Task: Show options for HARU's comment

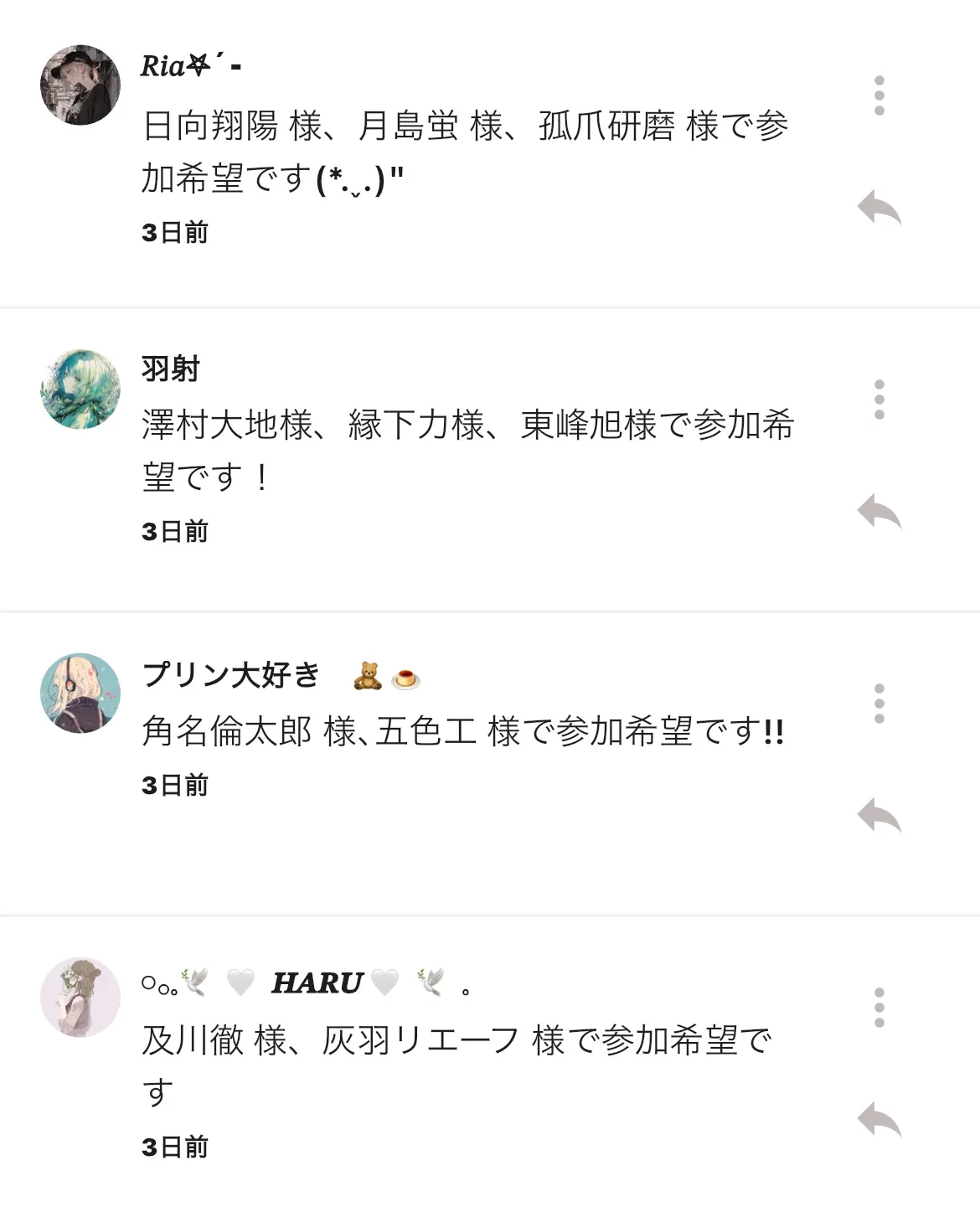Action: (879, 1008)
